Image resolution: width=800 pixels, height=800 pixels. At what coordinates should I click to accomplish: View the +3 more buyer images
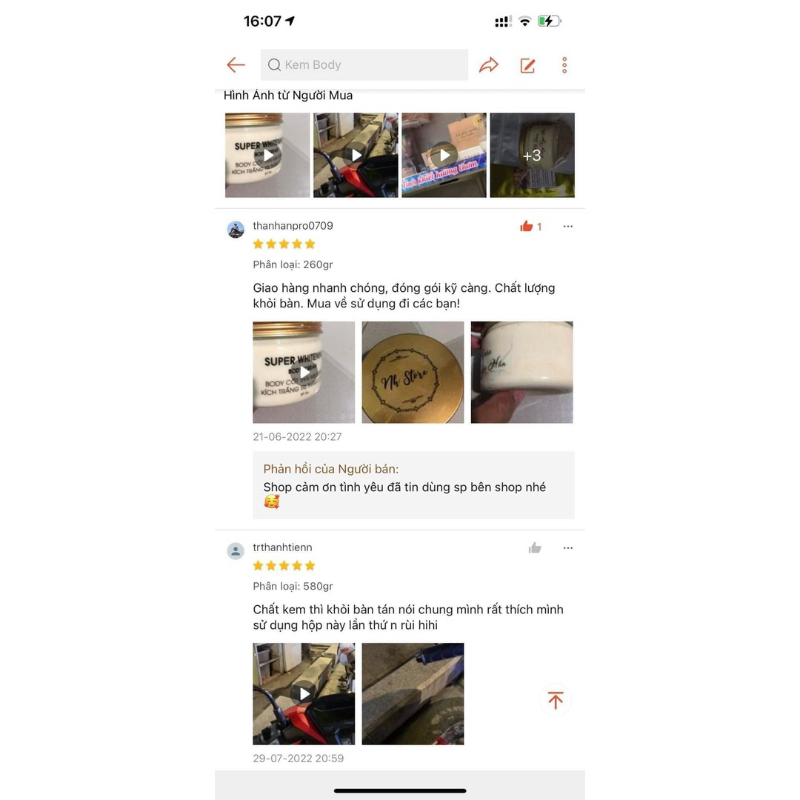tap(532, 155)
